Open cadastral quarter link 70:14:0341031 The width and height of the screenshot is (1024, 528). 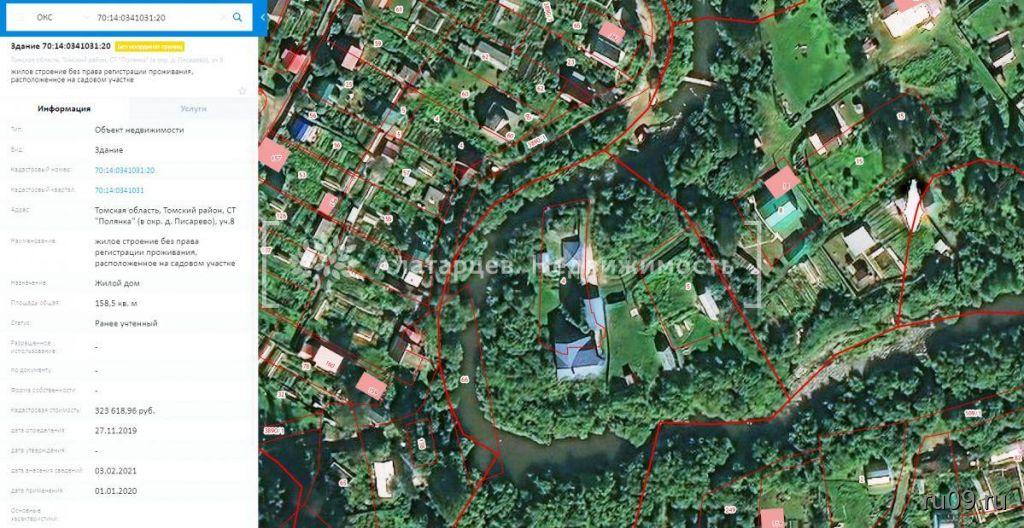[x=119, y=190]
